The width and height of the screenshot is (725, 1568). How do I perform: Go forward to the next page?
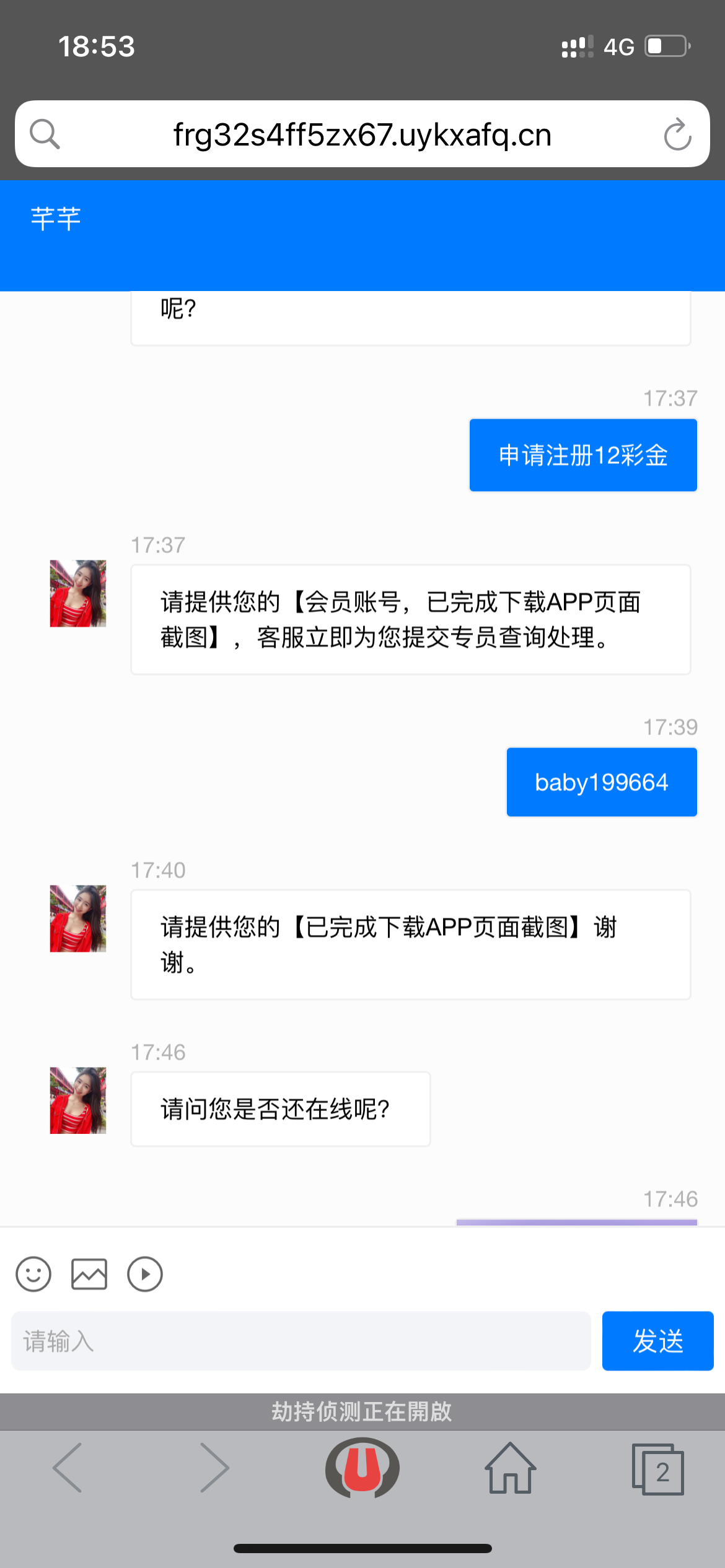click(214, 1468)
